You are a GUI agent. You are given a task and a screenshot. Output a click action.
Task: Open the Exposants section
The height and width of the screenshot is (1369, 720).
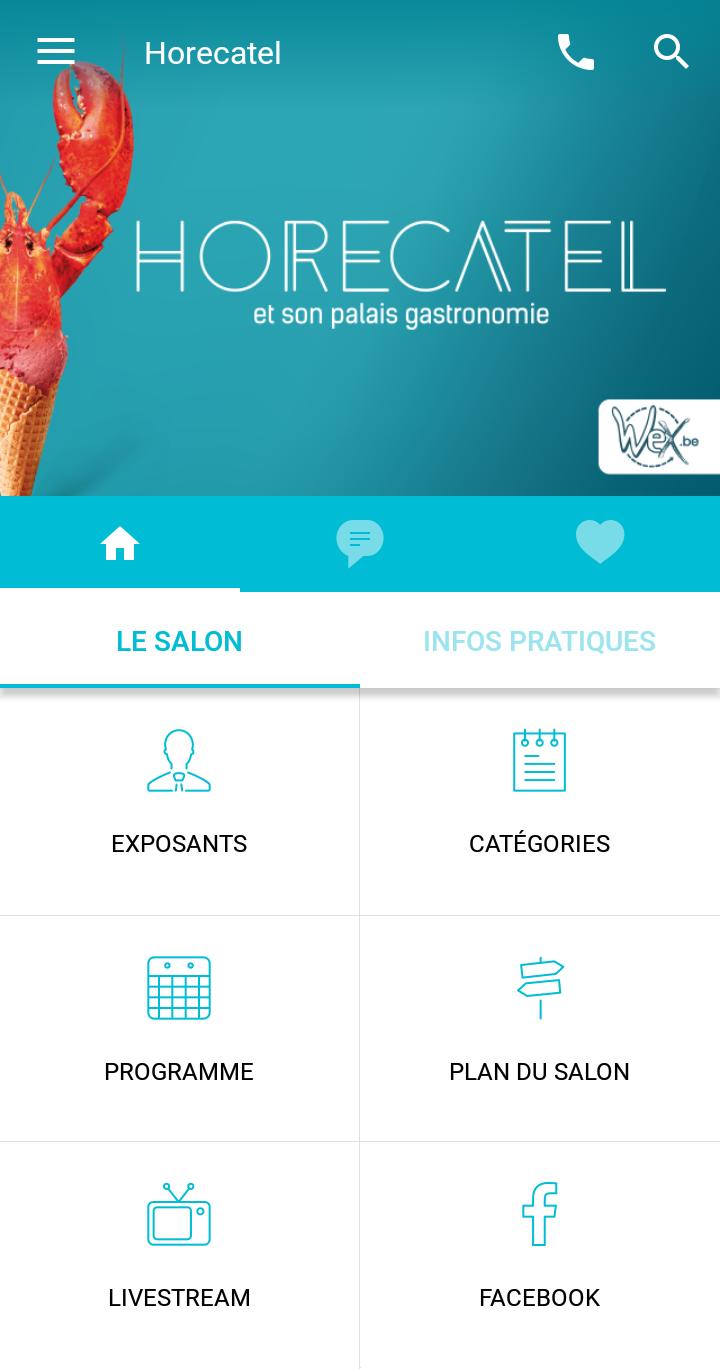180,800
